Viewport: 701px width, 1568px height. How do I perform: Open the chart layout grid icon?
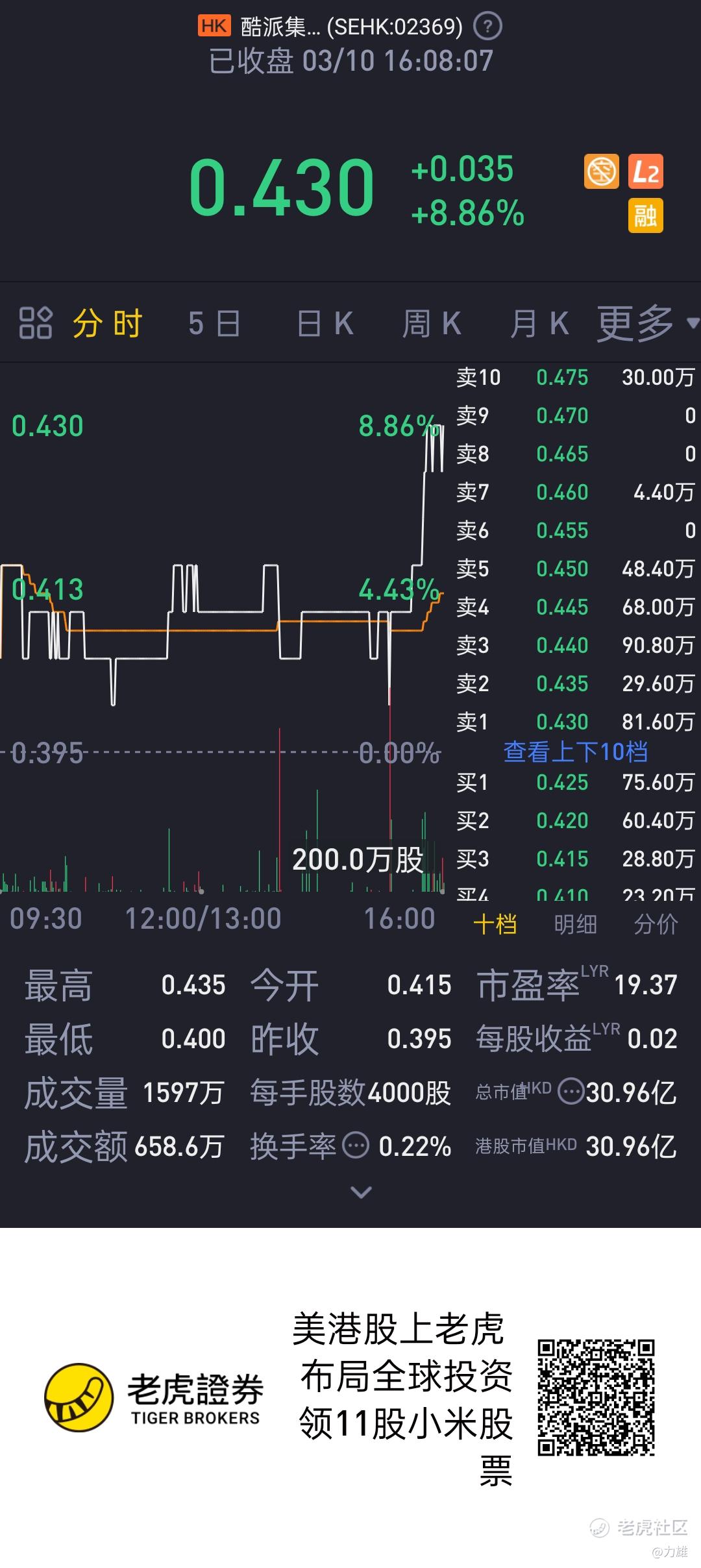pos(35,323)
